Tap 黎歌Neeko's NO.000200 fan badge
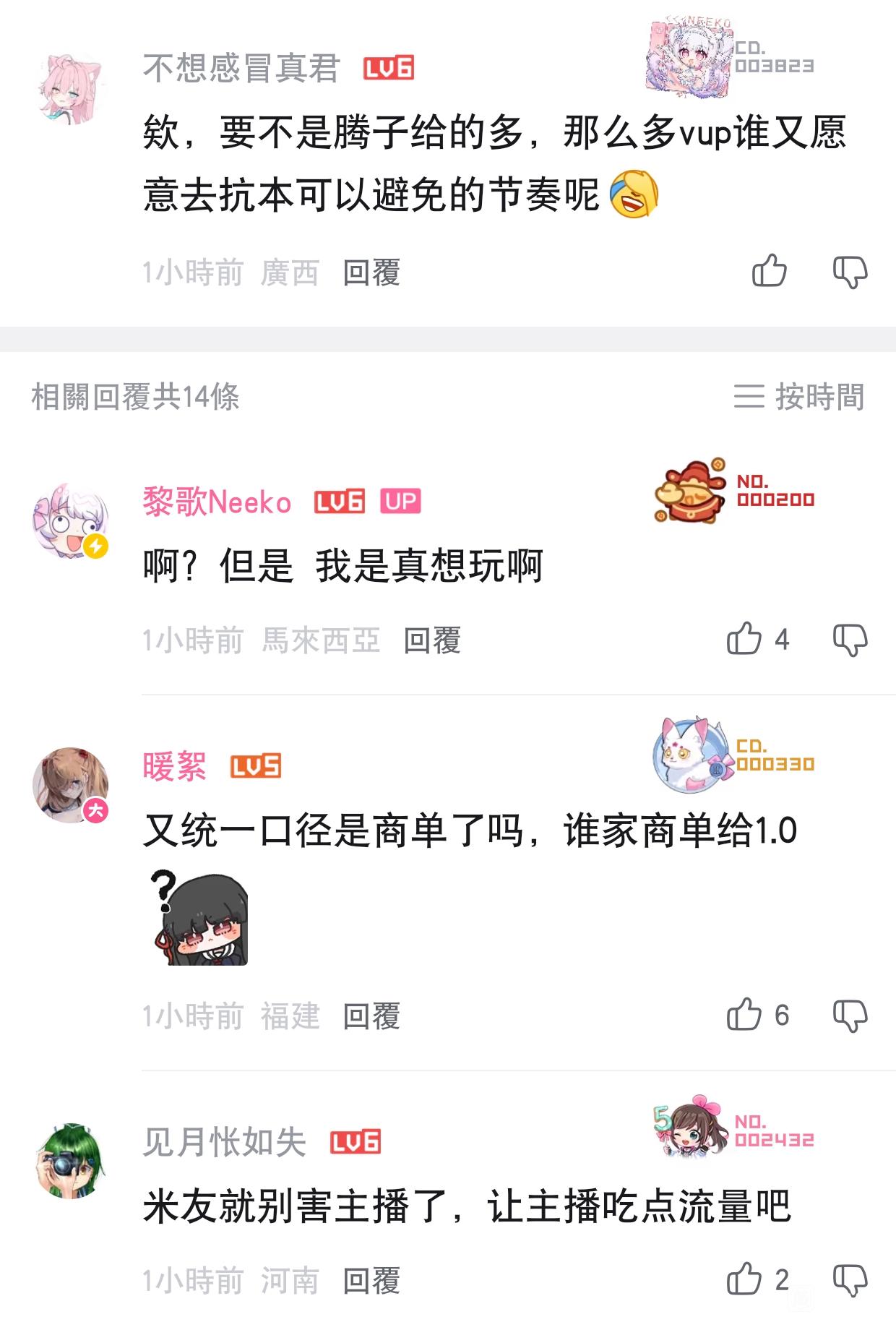This screenshot has width=896, height=1322. tap(734, 491)
